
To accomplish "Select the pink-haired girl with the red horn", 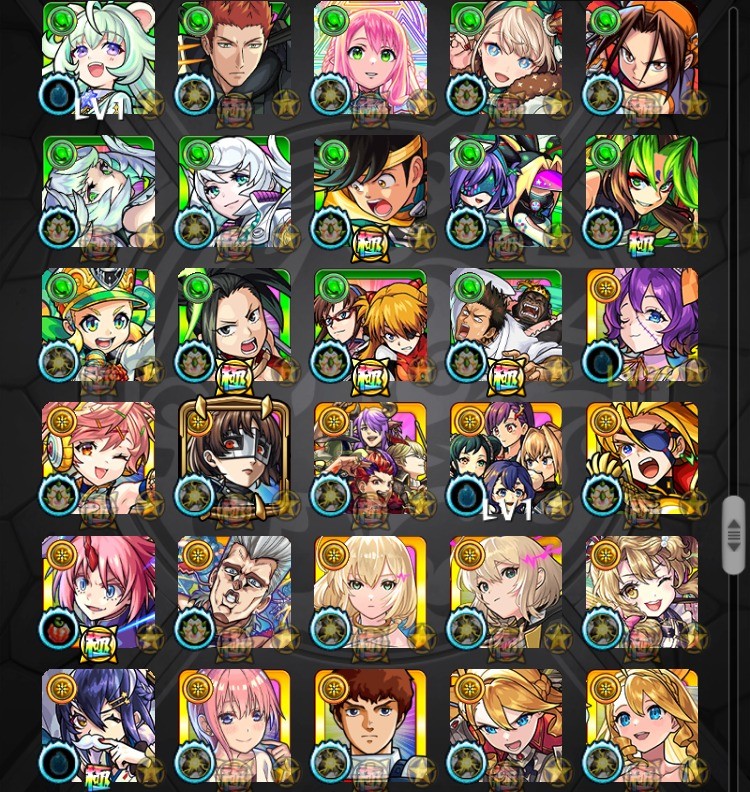I will point(98,593).
